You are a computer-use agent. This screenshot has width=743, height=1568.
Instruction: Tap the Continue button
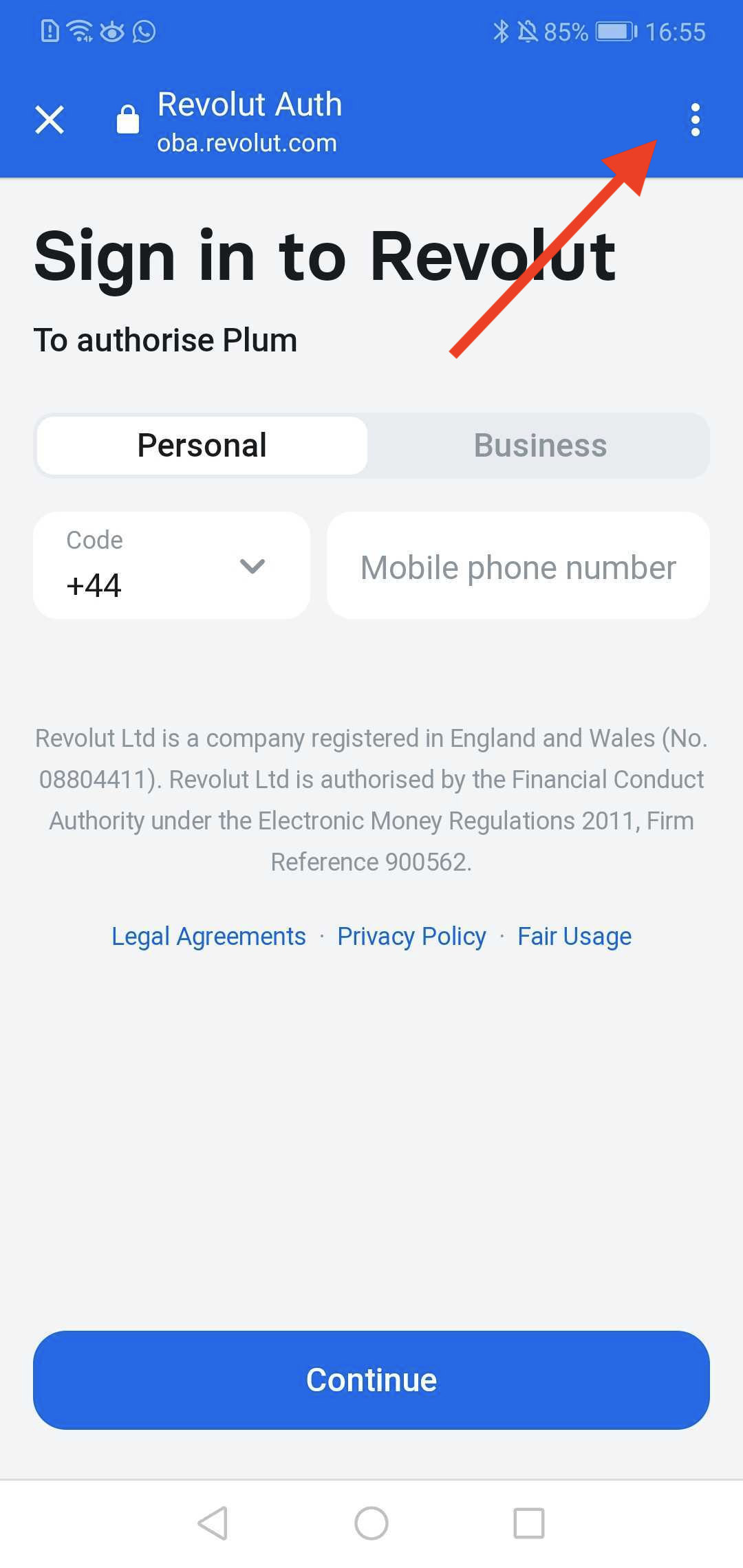[x=371, y=1380]
